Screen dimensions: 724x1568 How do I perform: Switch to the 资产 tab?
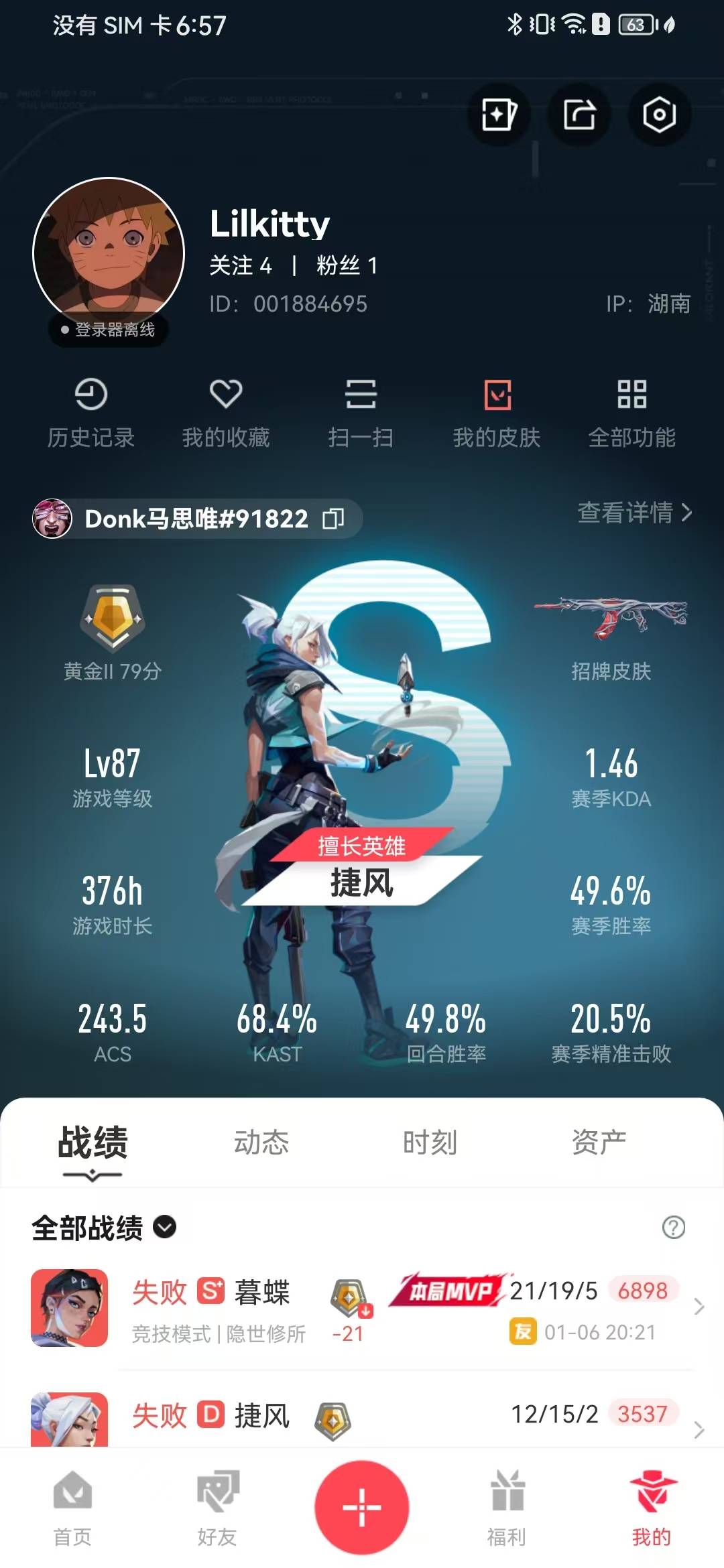click(x=599, y=1142)
